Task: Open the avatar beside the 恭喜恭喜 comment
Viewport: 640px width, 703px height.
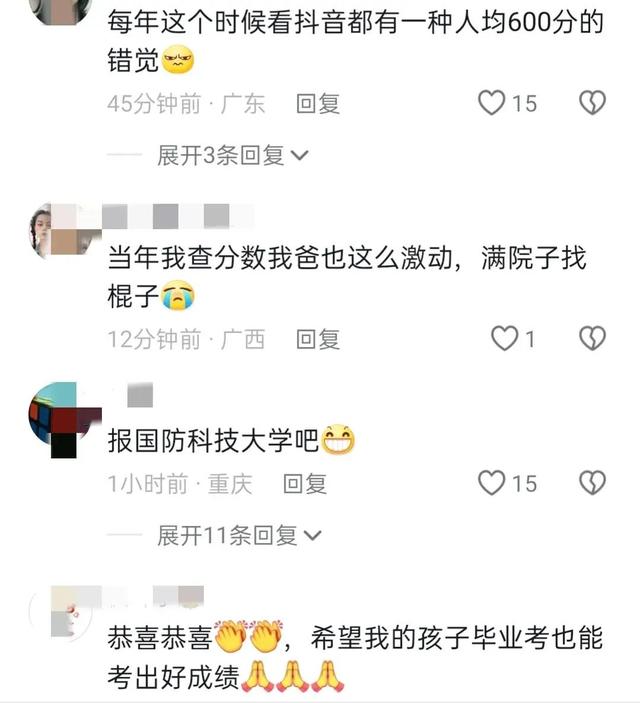Action: [x=54, y=613]
